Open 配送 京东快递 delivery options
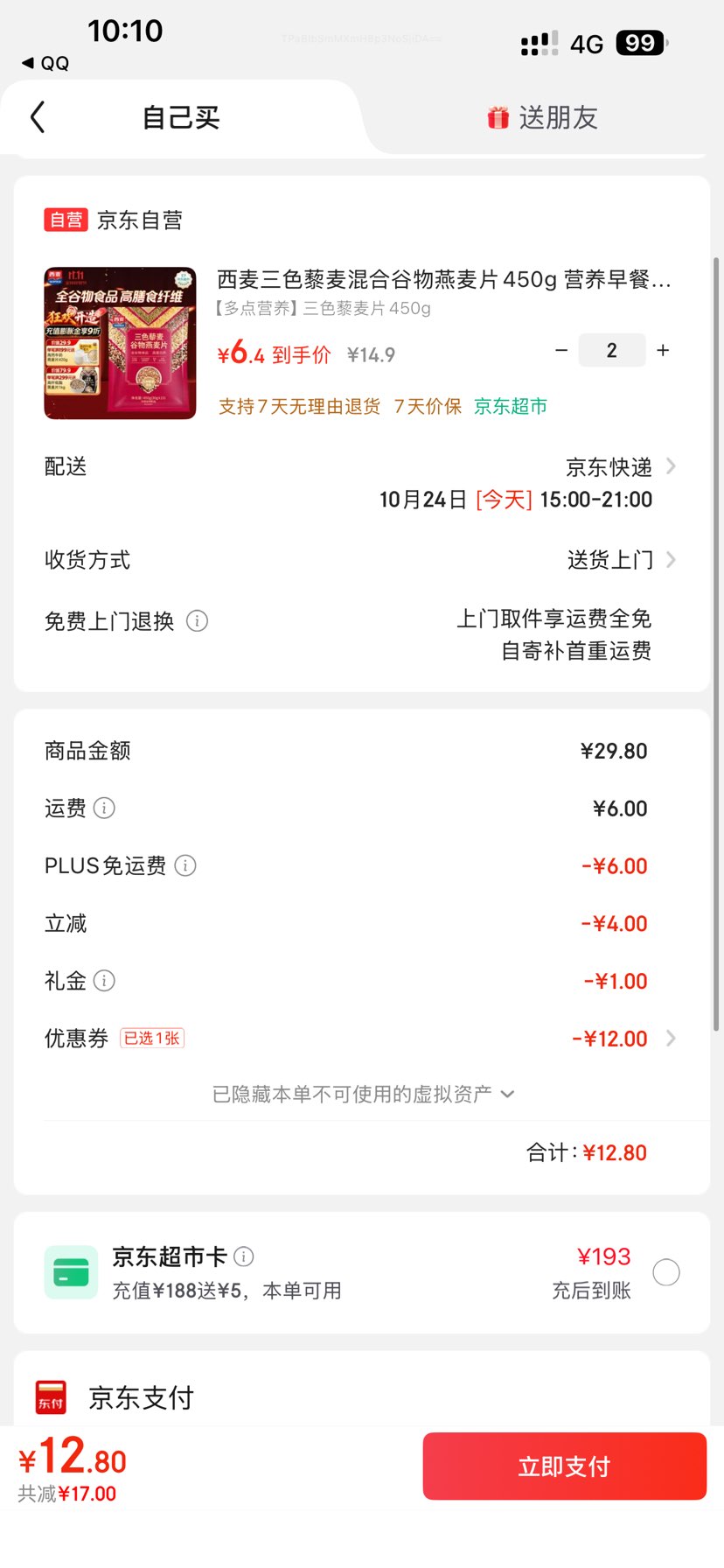Viewport: 724px width, 1568px height. (620, 467)
